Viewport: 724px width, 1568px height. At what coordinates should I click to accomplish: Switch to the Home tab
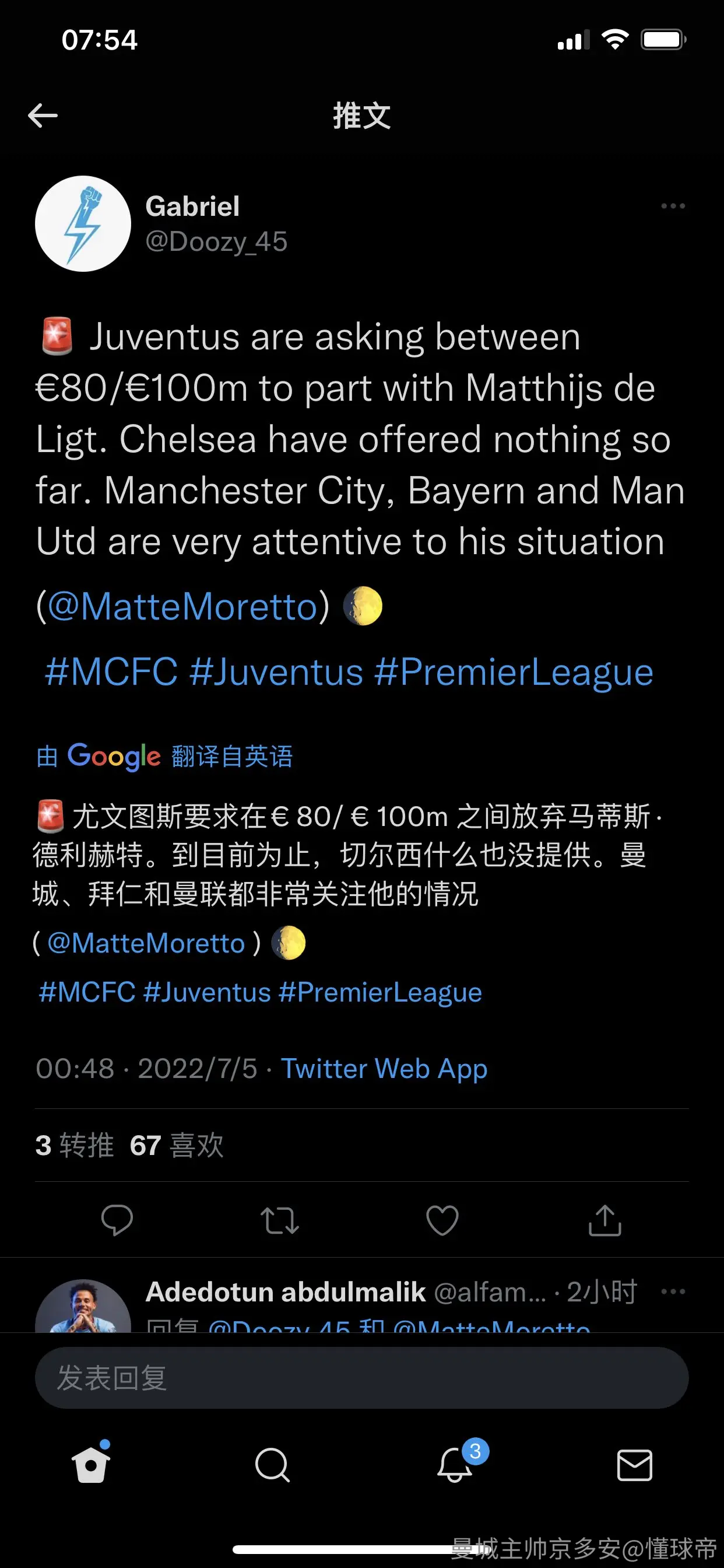pos(91,1464)
